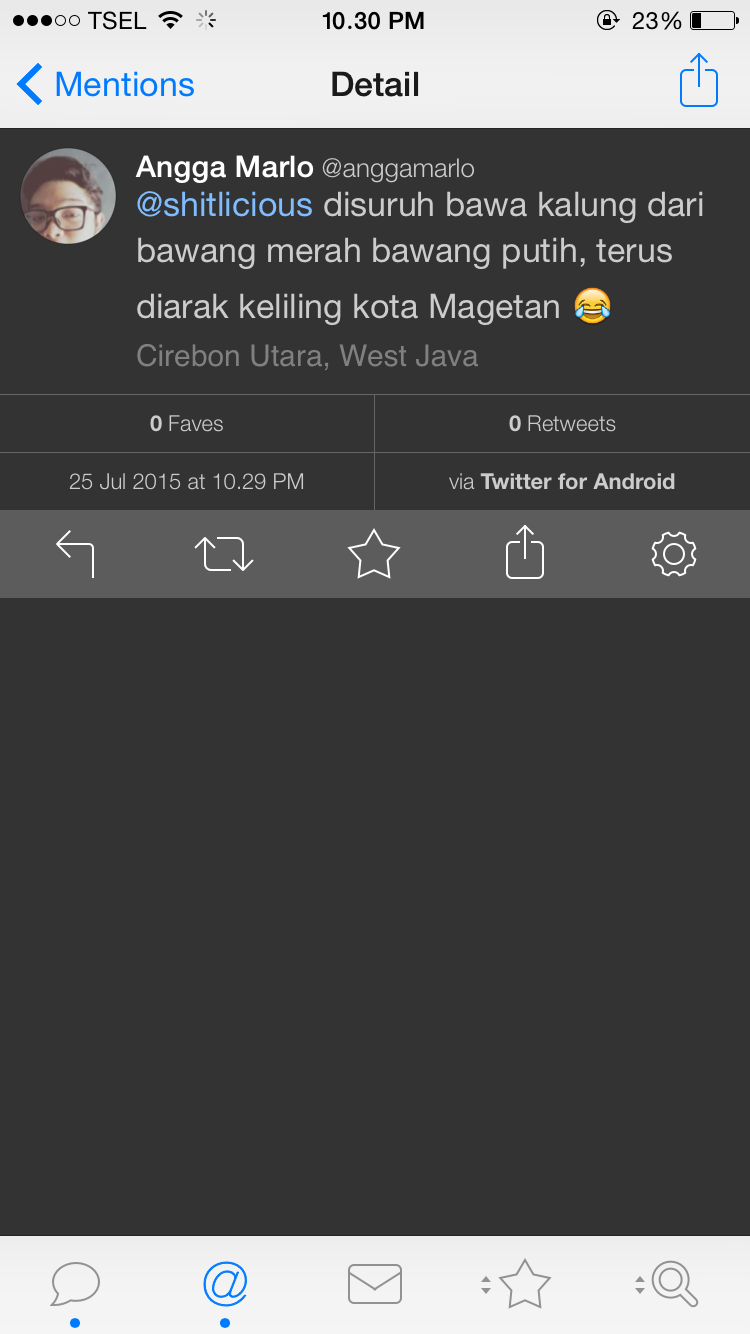The height and width of the screenshot is (1334, 750).
Task: Share the tweet from the action bar
Action: [x=524, y=554]
